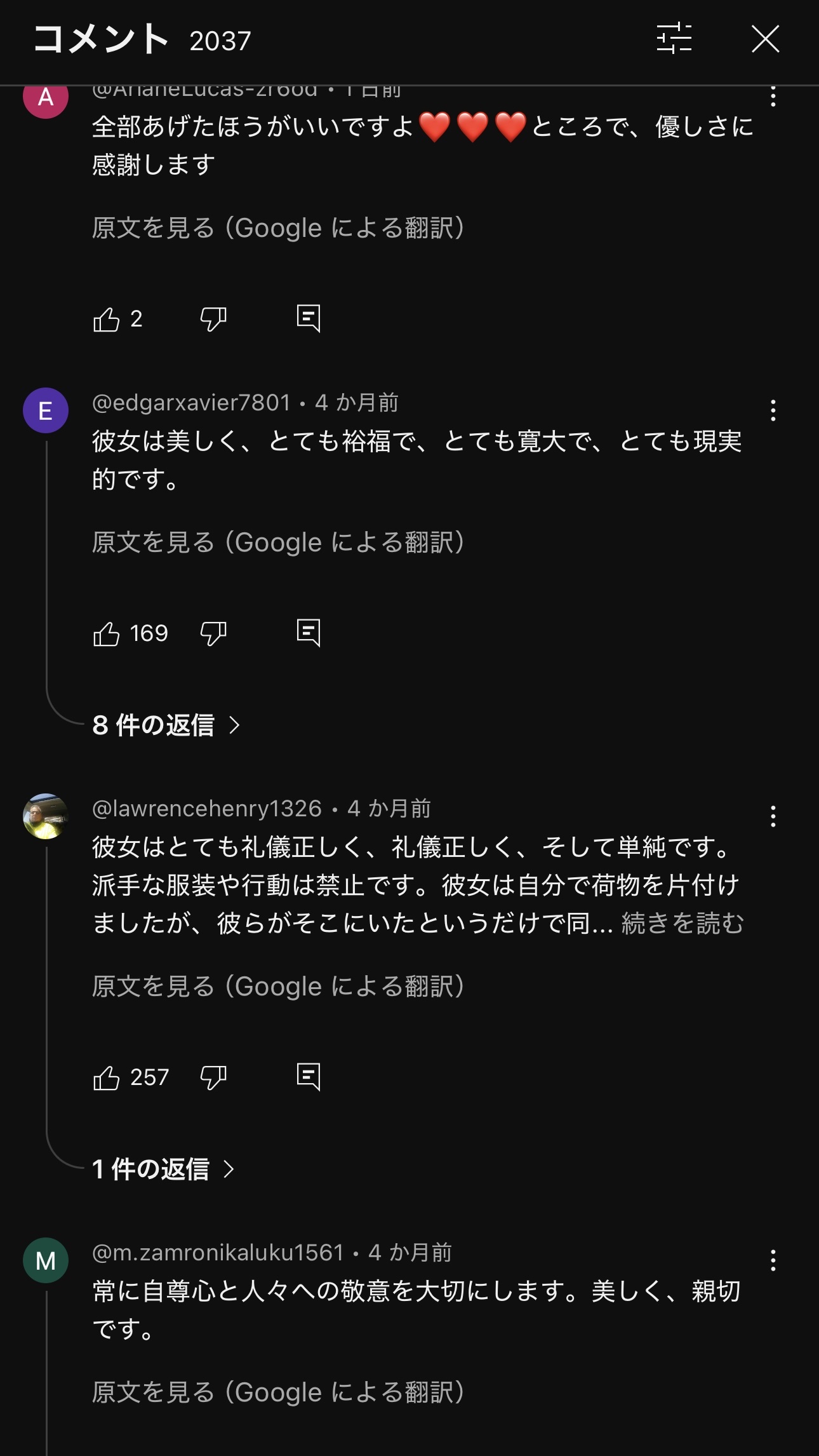Show original text of lawrencehenry1326's comment
Image resolution: width=819 pixels, height=1456 pixels.
(278, 987)
